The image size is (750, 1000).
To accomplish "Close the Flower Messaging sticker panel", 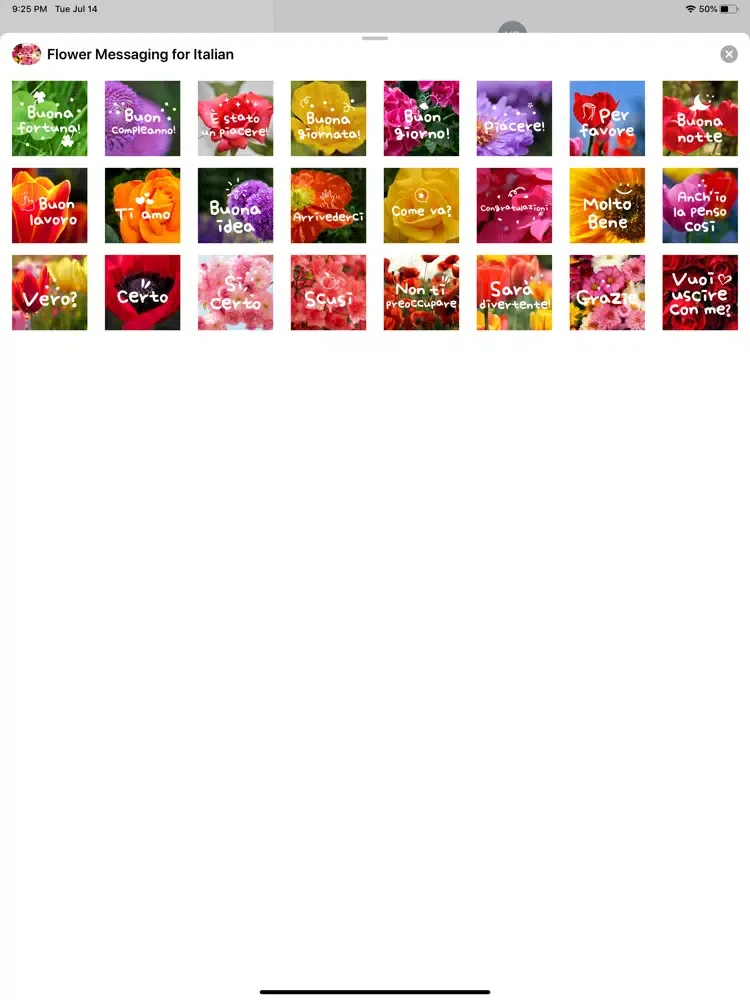I will point(729,53).
